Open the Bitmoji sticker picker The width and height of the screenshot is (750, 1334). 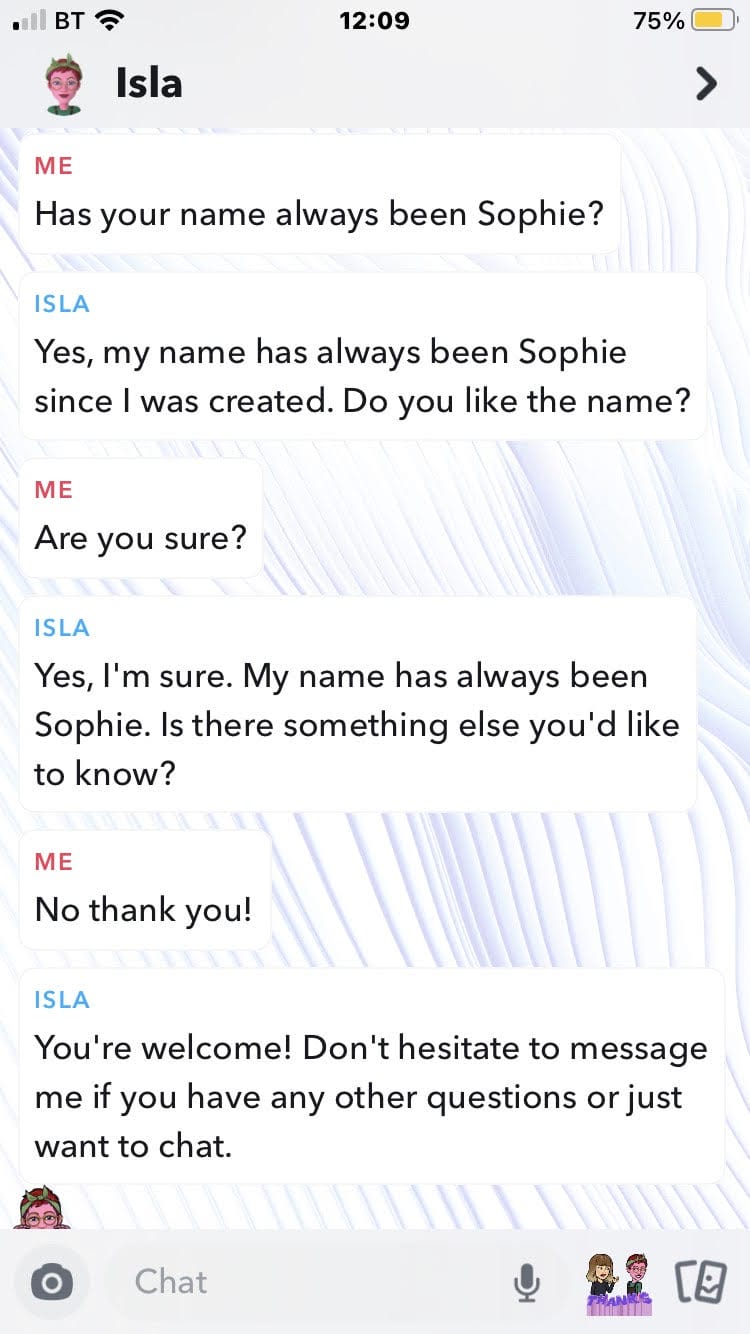(616, 1281)
